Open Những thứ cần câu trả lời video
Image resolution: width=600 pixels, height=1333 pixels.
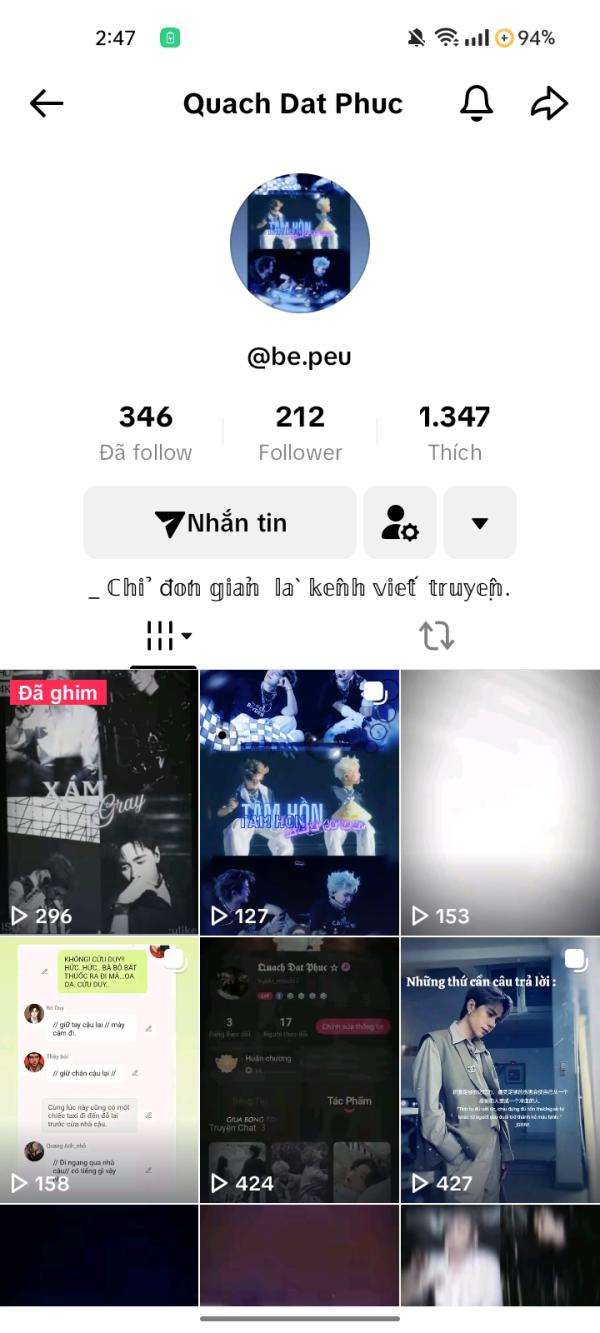coord(501,1070)
